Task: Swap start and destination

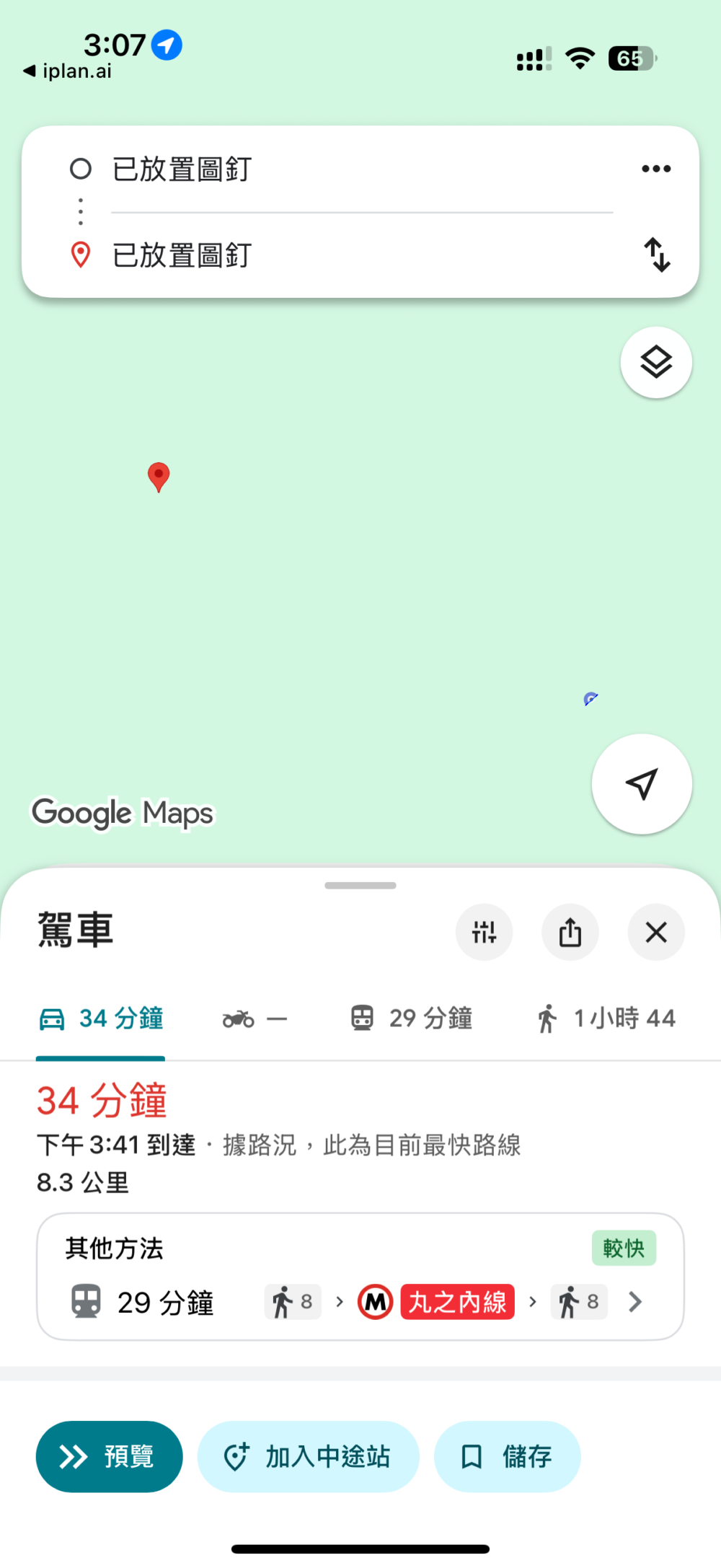Action: (656, 255)
